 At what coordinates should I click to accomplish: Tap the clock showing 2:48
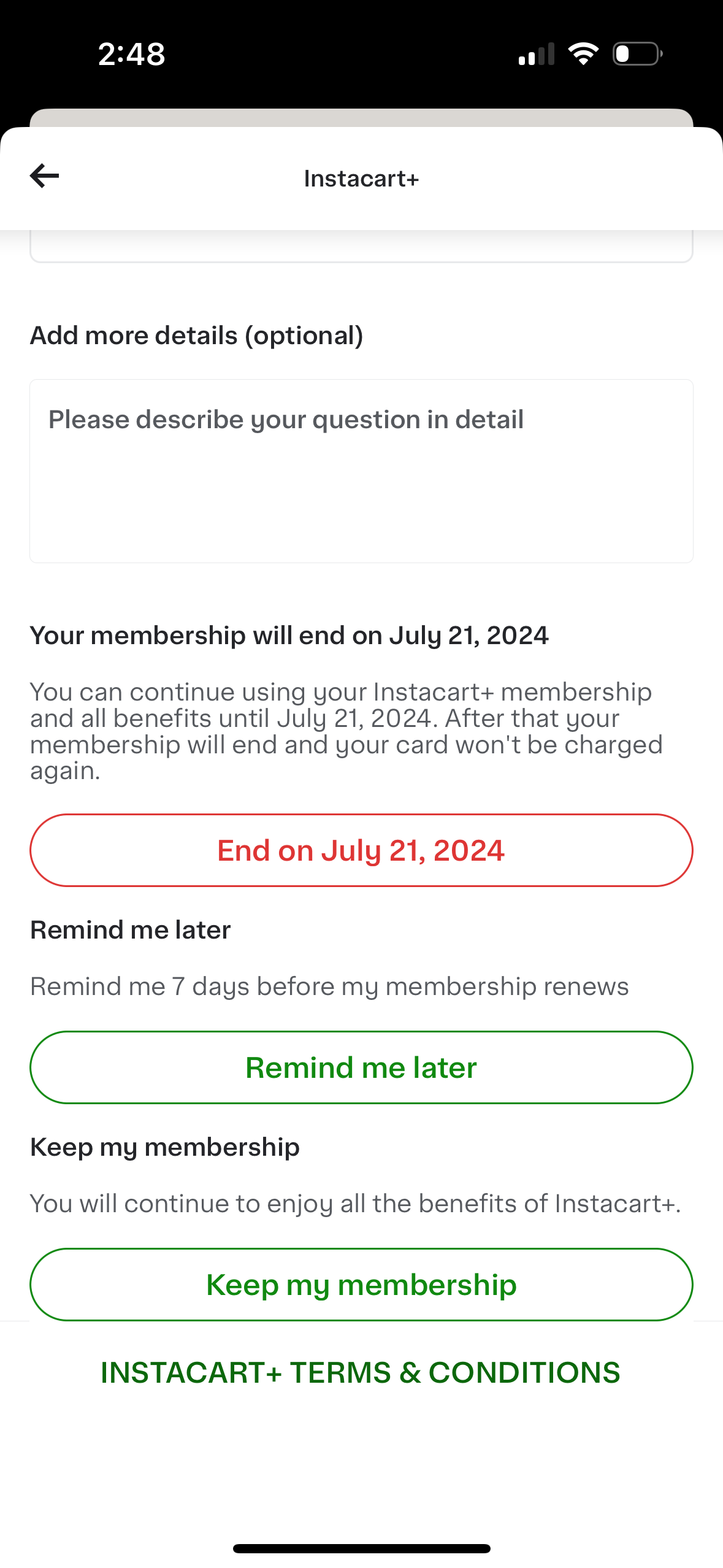pyautogui.click(x=130, y=54)
